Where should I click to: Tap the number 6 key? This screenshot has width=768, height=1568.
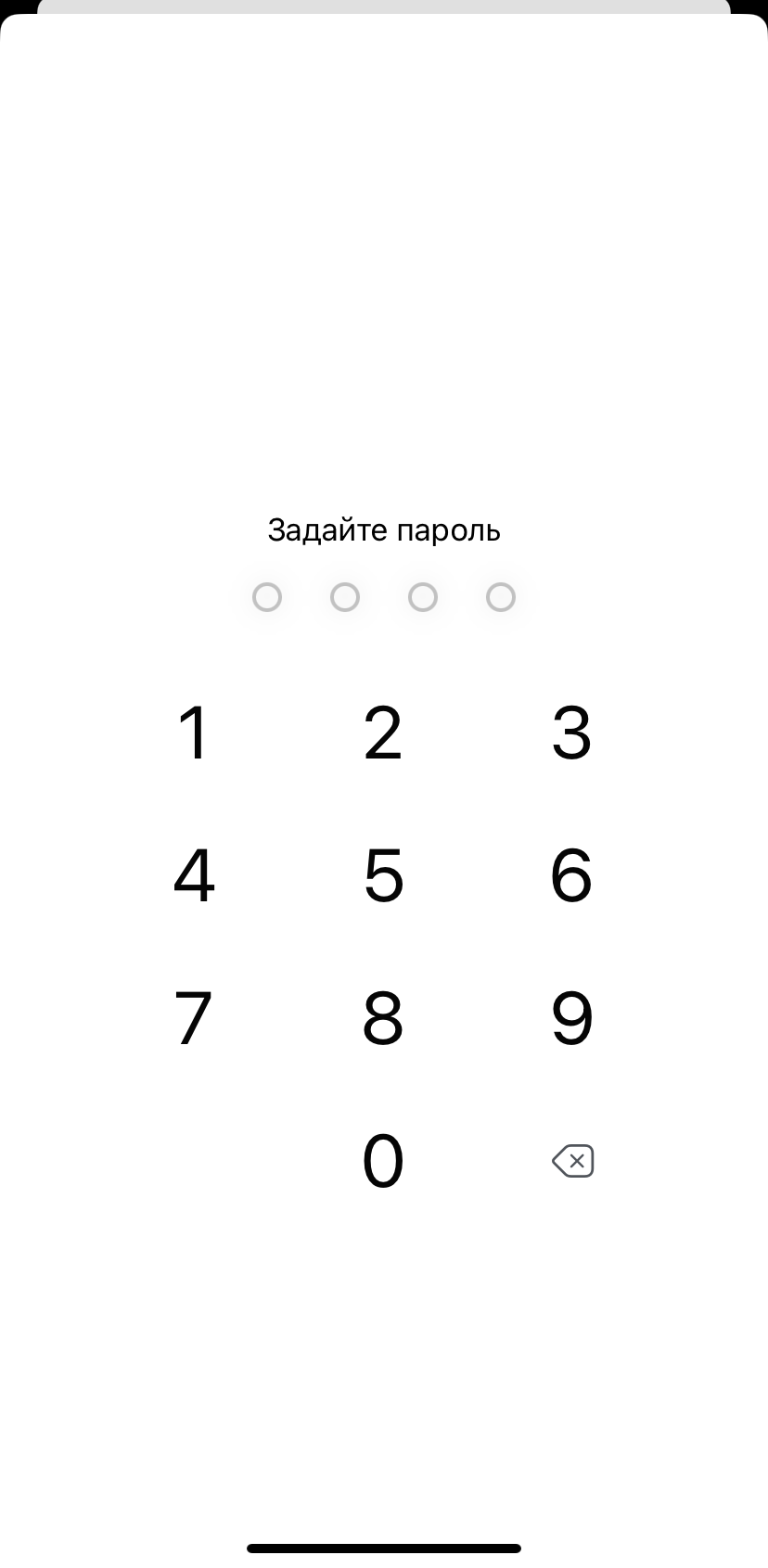click(x=571, y=875)
